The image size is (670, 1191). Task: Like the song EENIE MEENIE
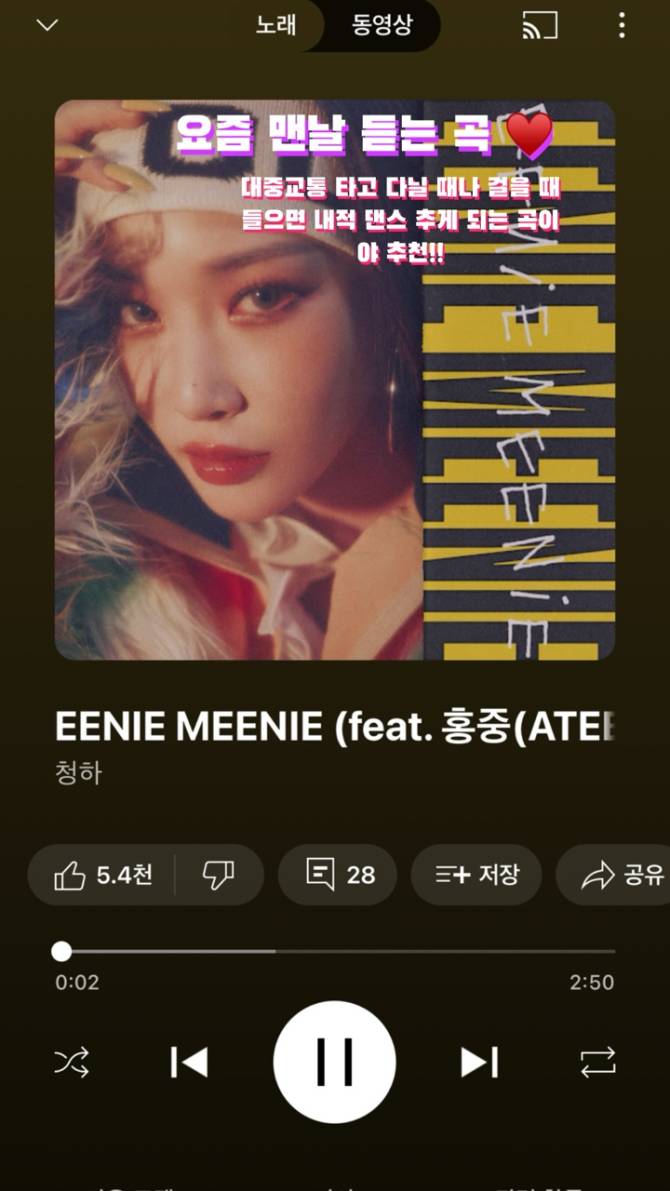[102, 875]
